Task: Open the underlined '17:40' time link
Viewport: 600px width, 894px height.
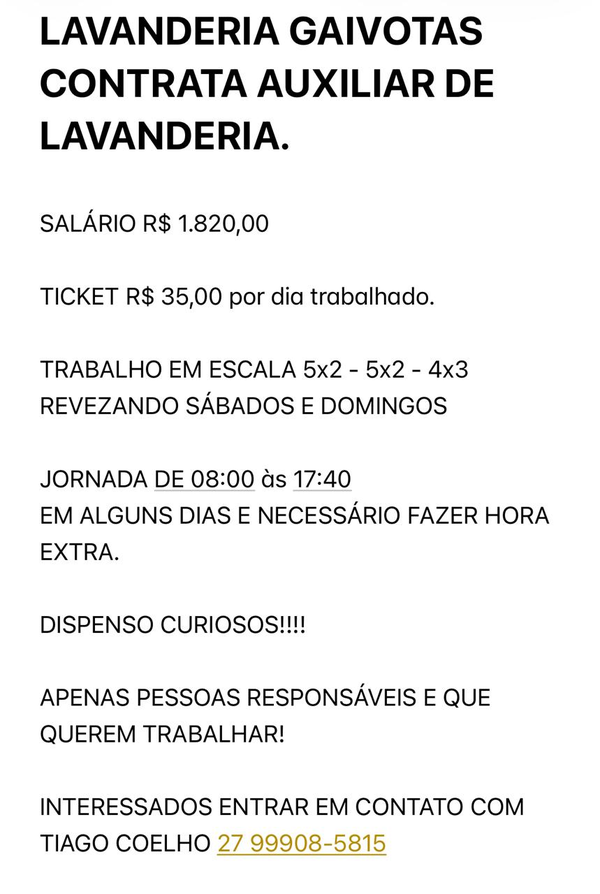Action: (x=322, y=479)
